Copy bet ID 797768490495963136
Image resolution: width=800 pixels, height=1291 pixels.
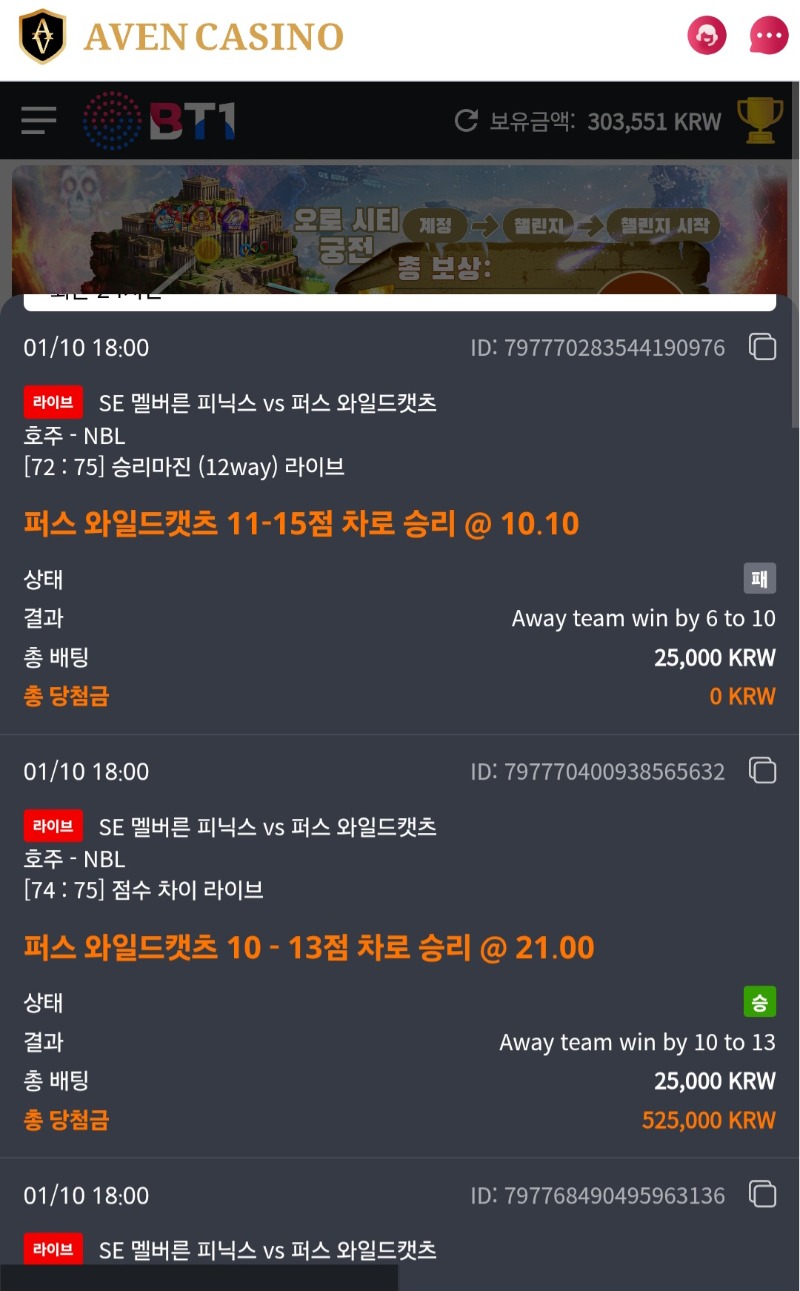pos(763,1195)
